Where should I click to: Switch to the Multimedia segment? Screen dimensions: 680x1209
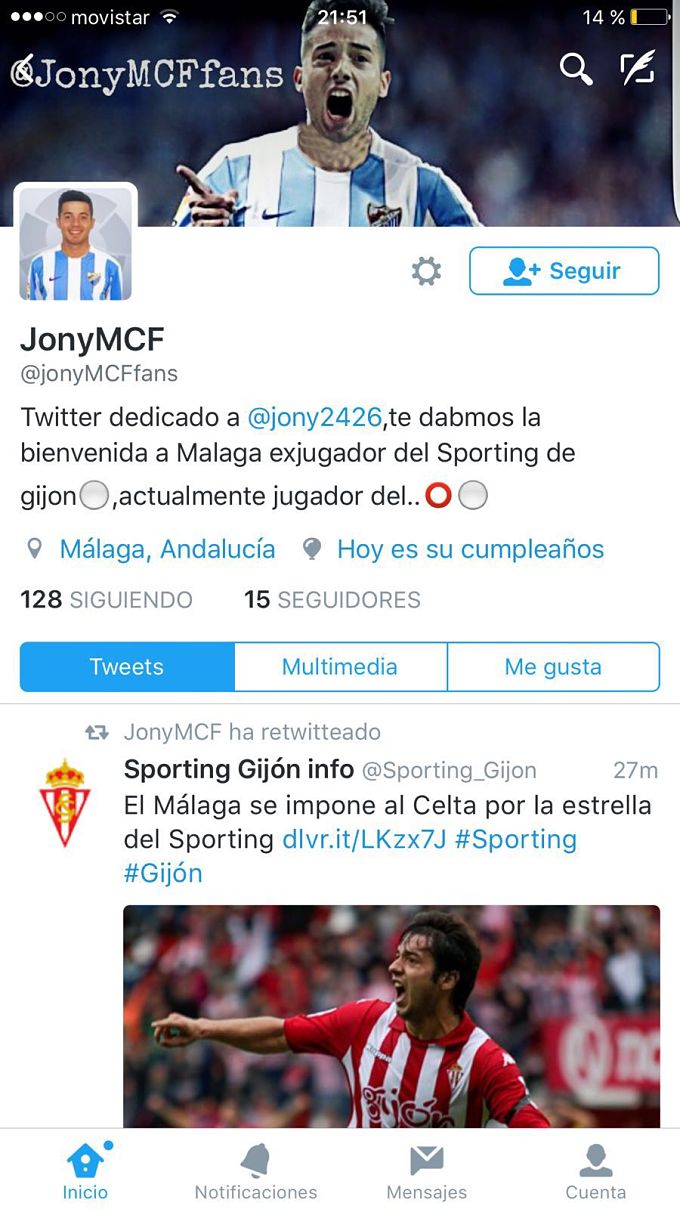click(340, 667)
